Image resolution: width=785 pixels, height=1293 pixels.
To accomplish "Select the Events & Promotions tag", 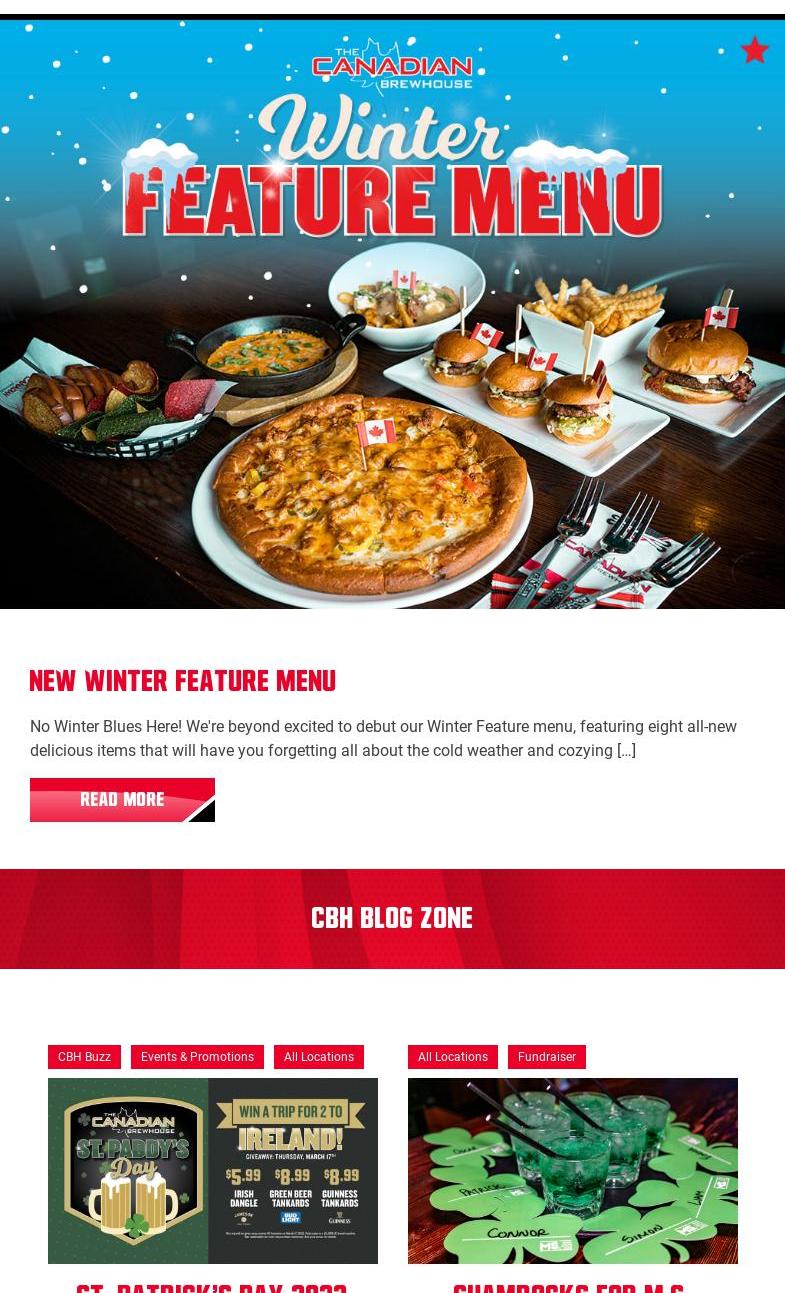I will pyautogui.click(x=197, y=1057).
